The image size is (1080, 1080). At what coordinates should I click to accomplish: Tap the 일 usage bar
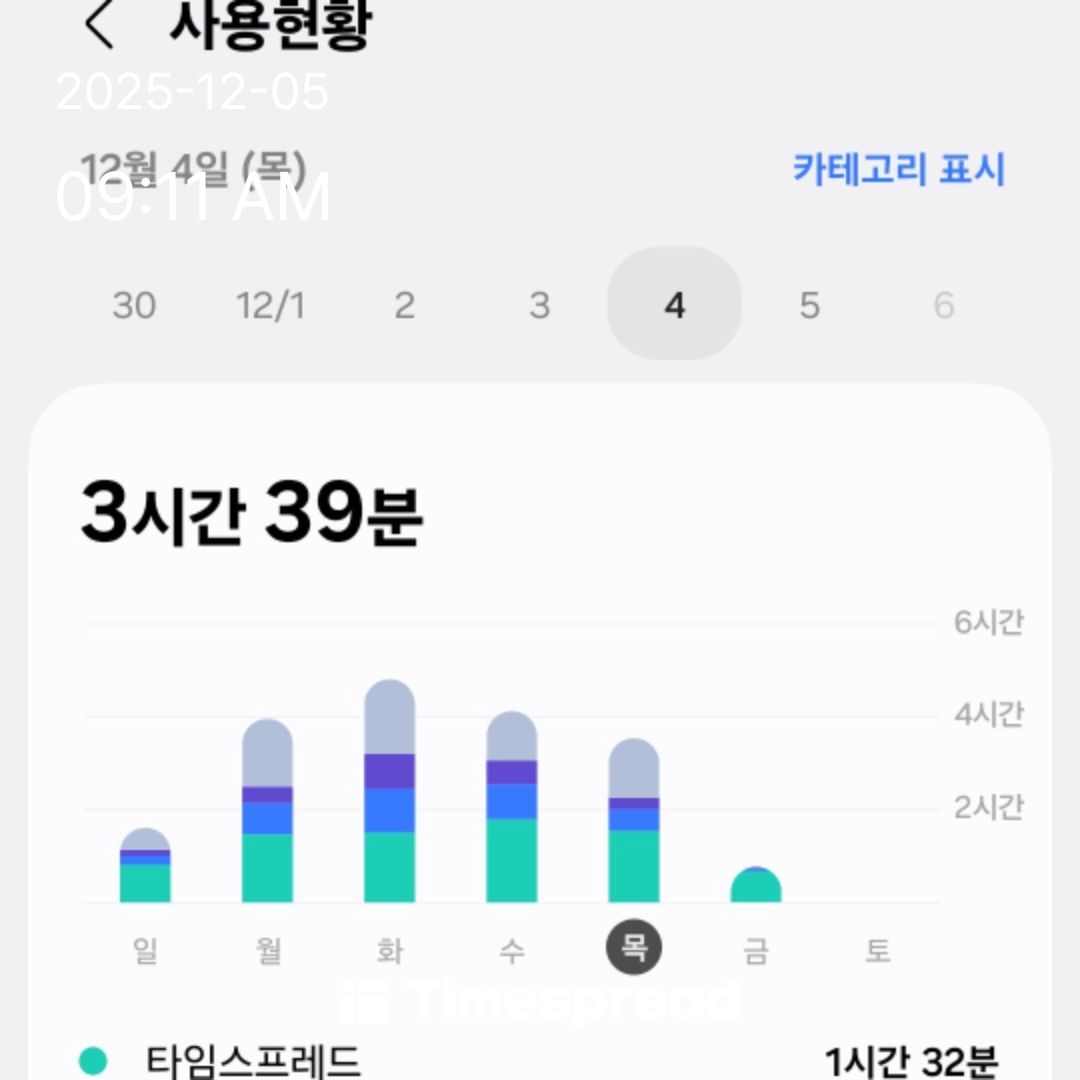tap(145, 866)
